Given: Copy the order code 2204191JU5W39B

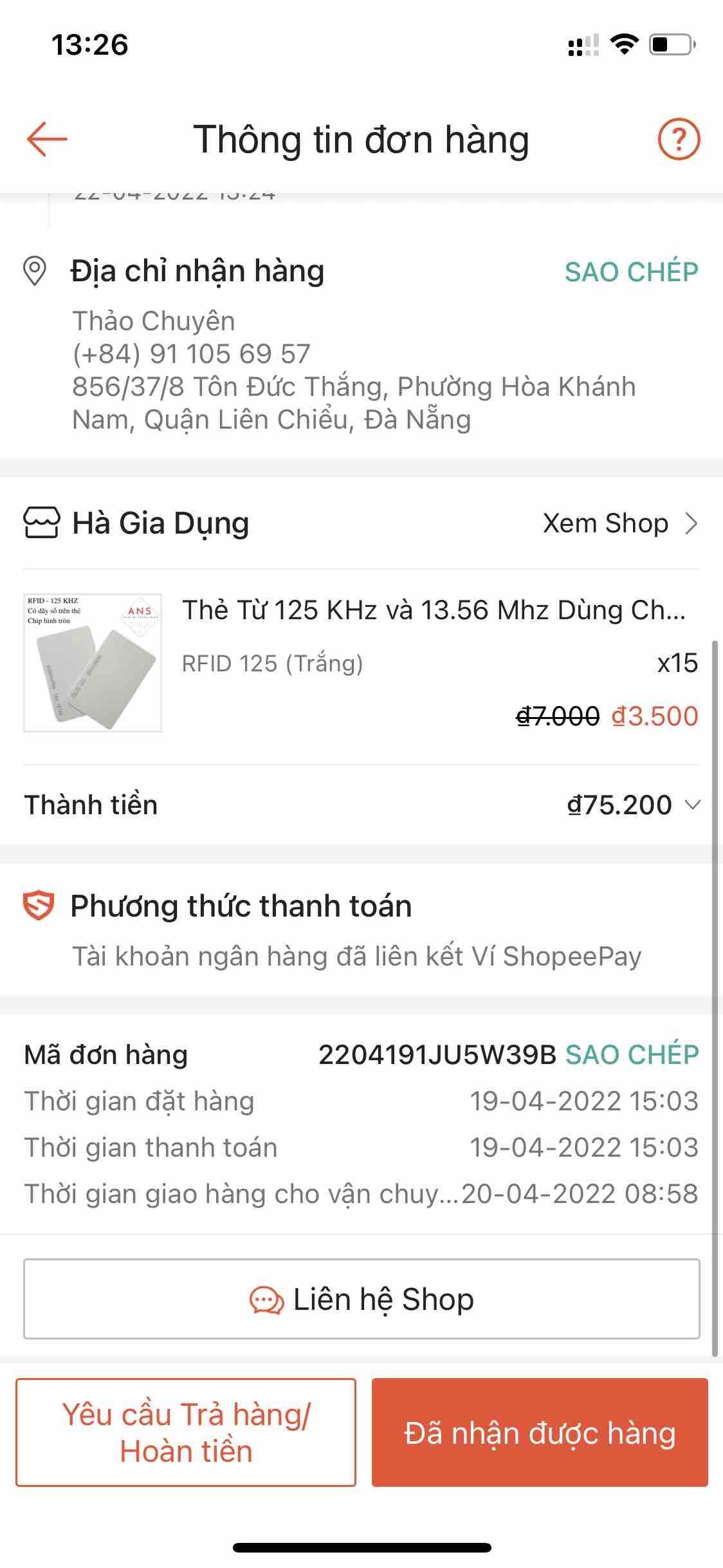Looking at the screenshot, I should pyautogui.click(x=632, y=1054).
